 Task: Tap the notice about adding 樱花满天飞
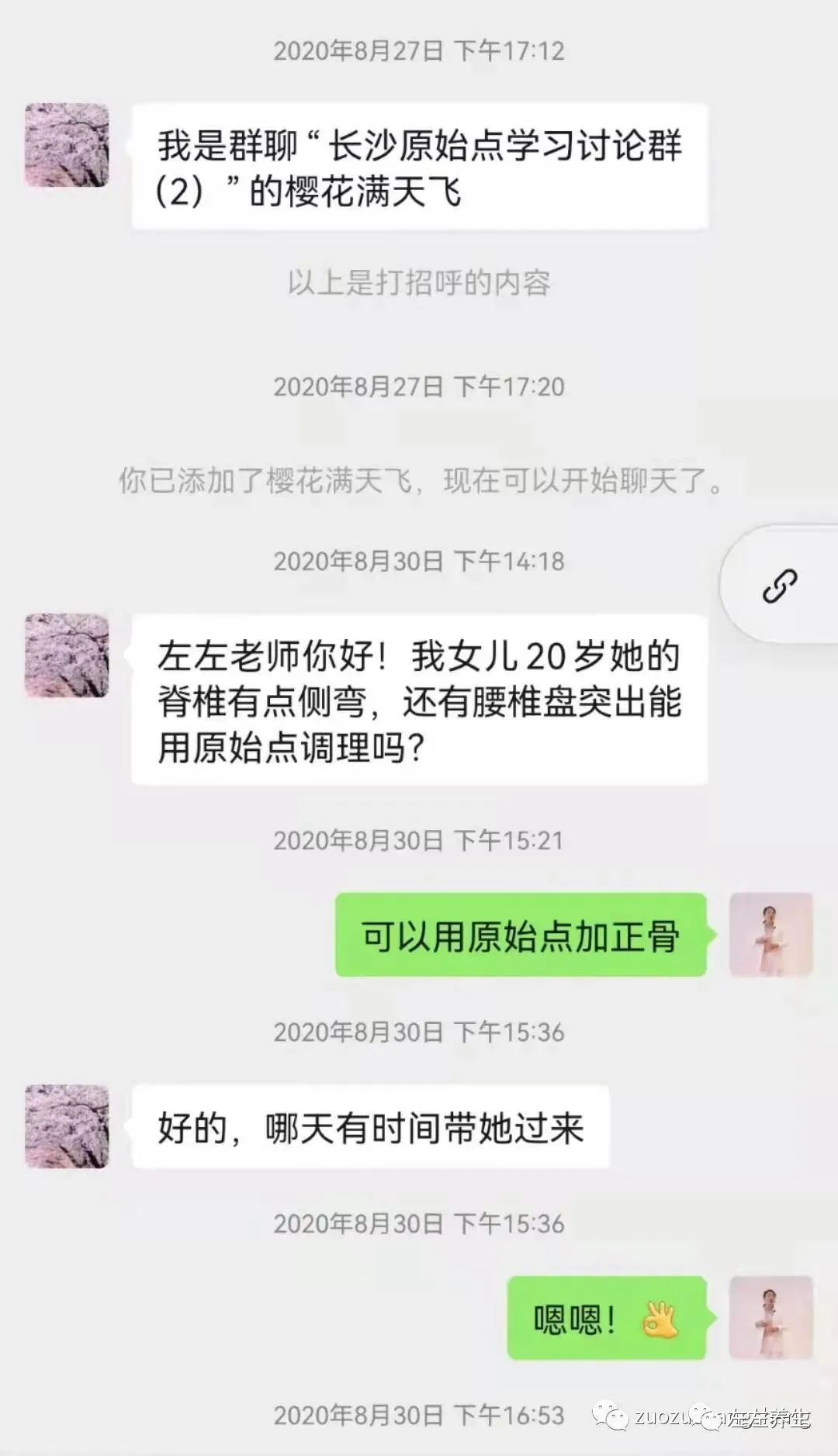(x=419, y=481)
